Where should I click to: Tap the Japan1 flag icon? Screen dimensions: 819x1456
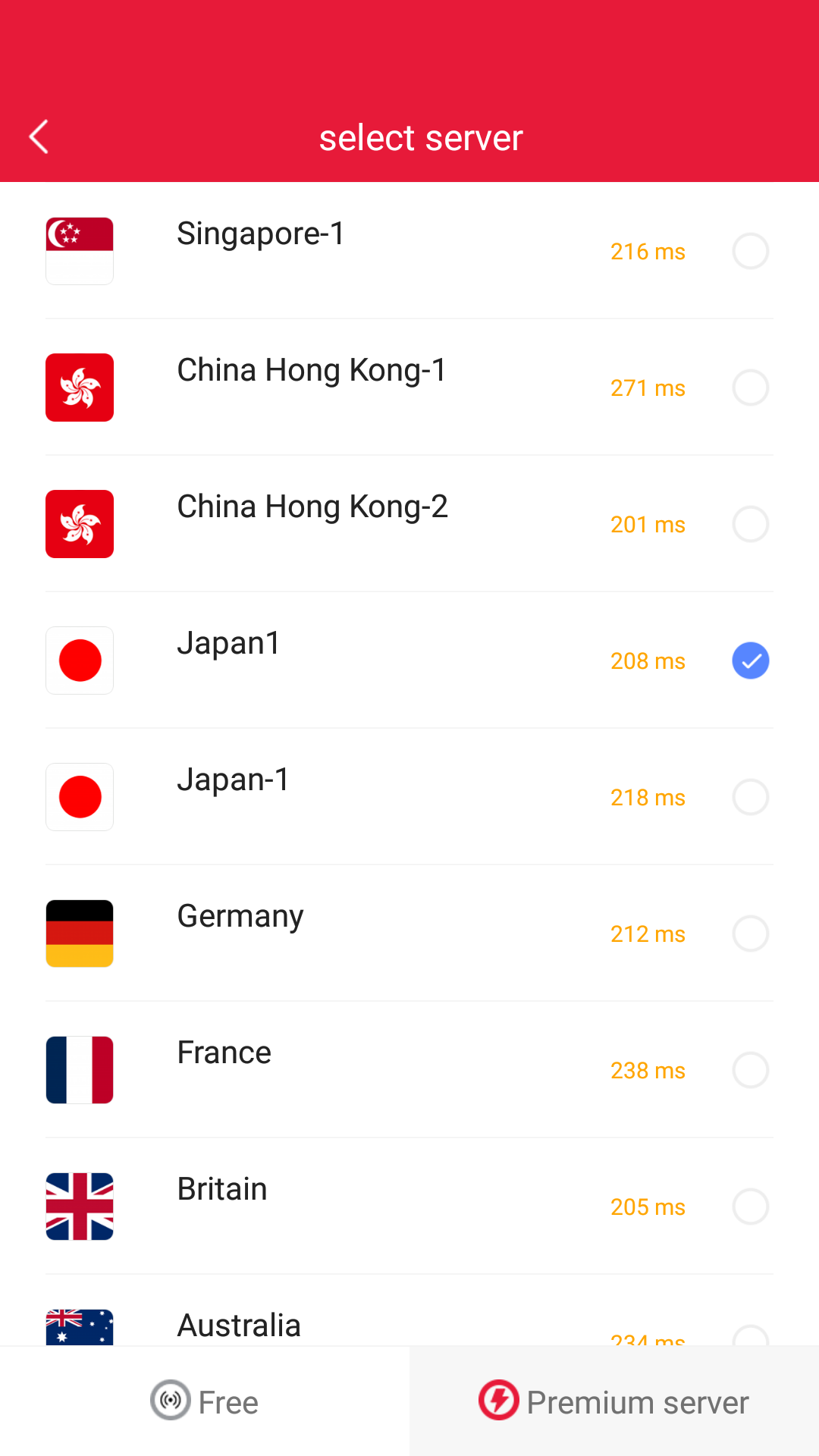[x=79, y=661]
